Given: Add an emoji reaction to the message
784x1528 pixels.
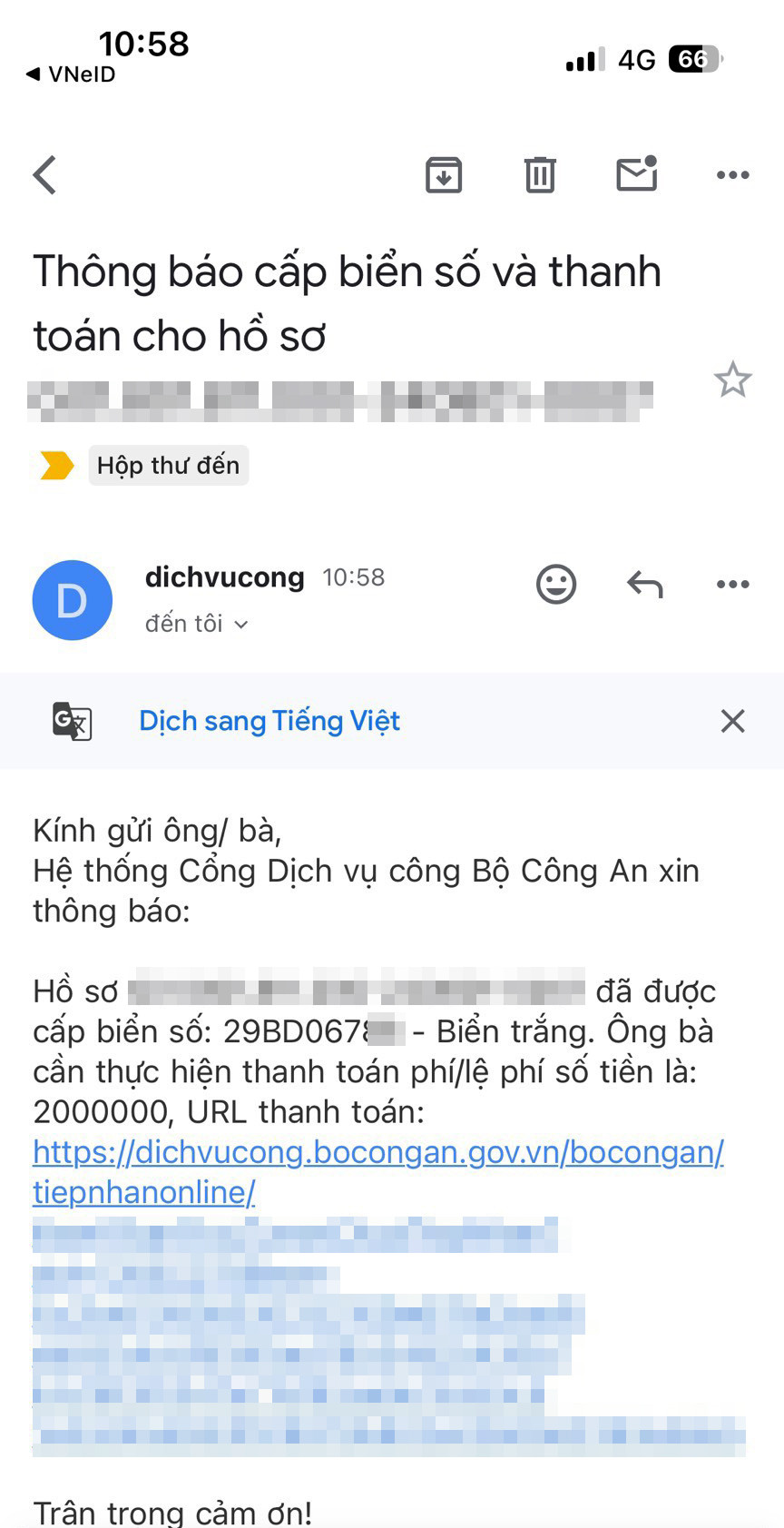Looking at the screenshot, I should click(556, 585).
